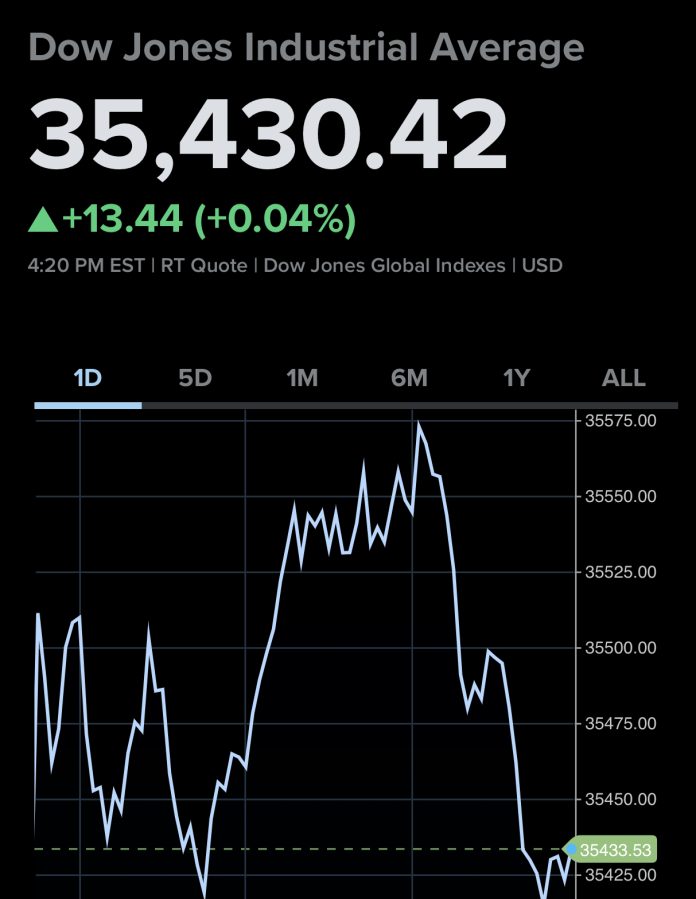
Task: Show the 1M price chart
Action: (302, 379)
